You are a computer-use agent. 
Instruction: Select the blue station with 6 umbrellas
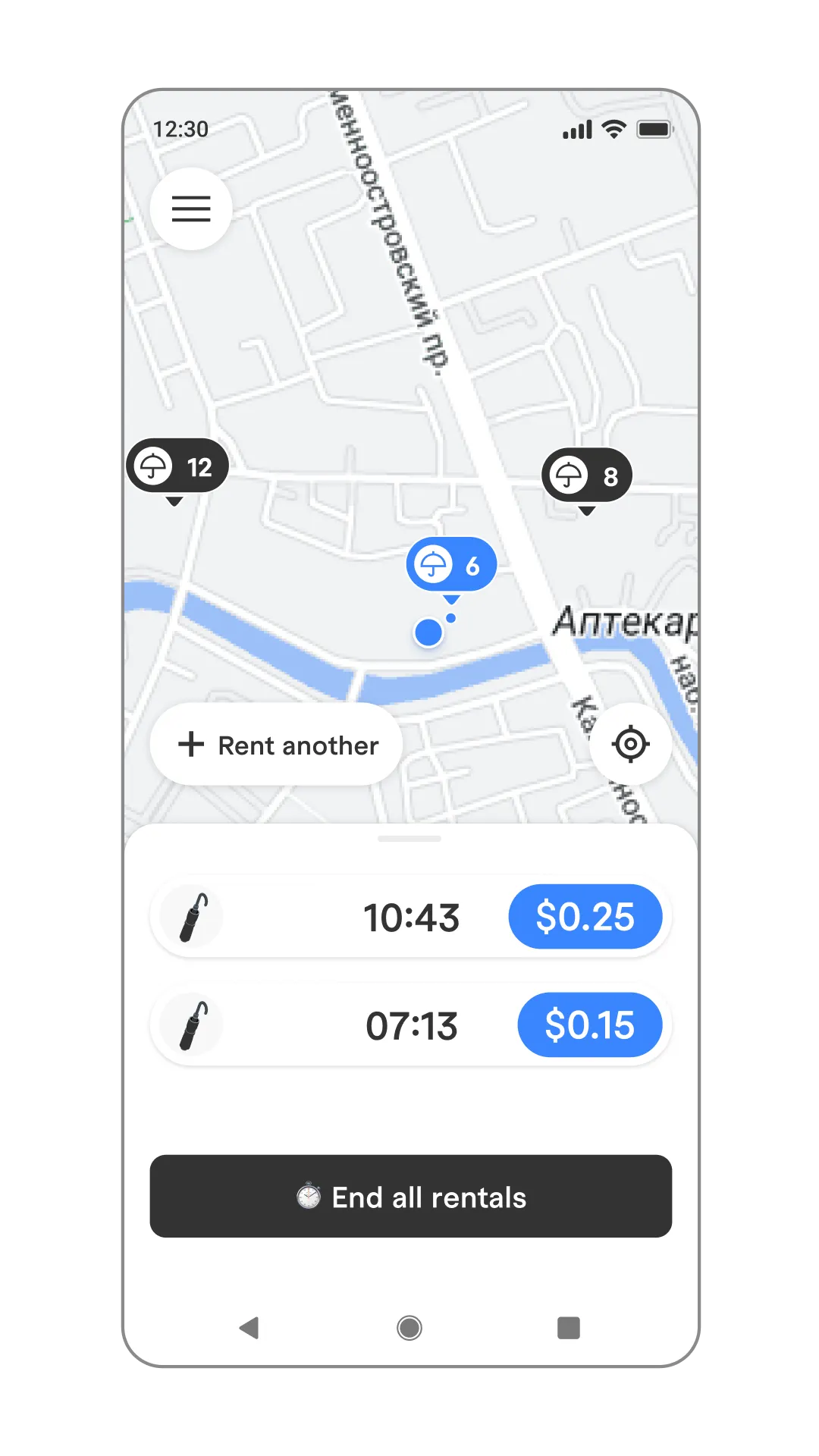point(451,565)
